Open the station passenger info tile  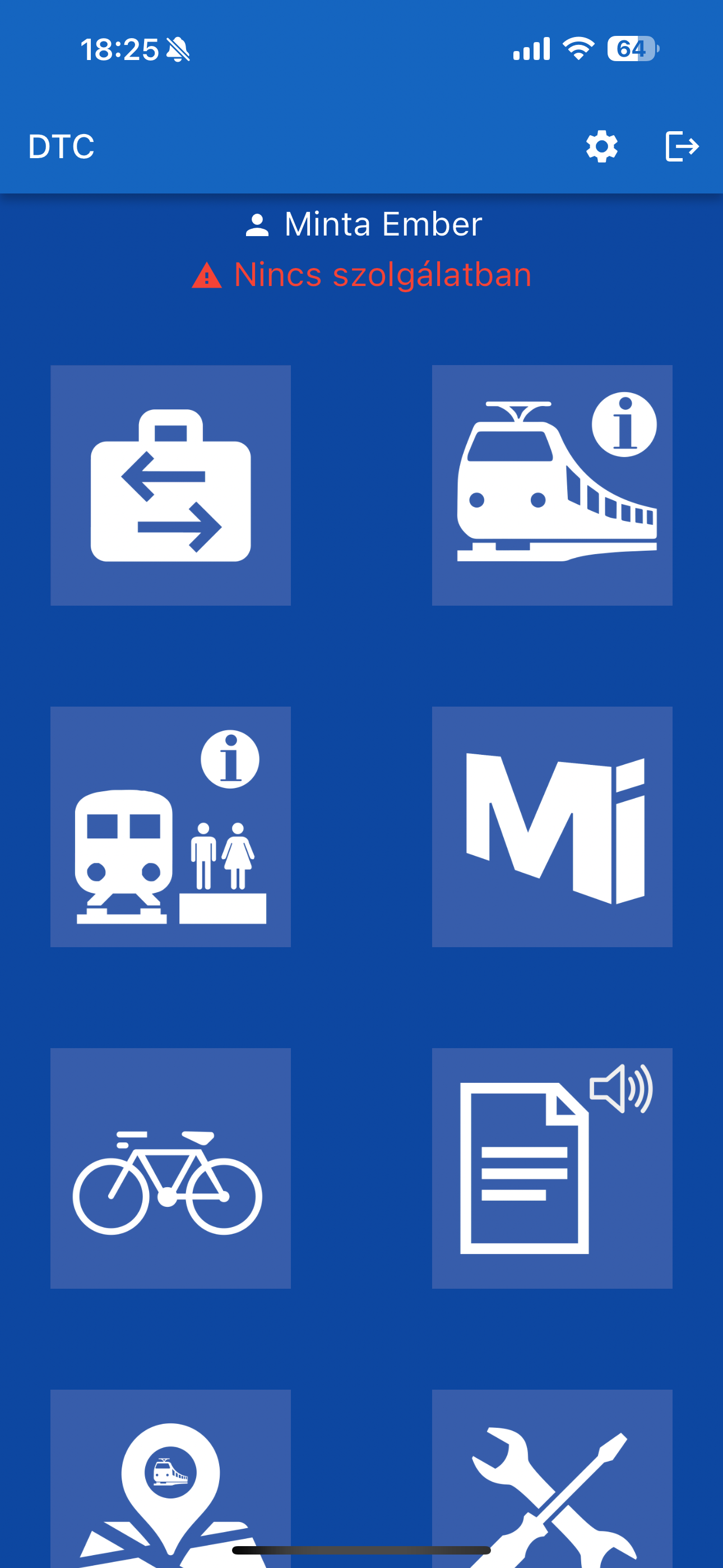(x=170, y=827)
